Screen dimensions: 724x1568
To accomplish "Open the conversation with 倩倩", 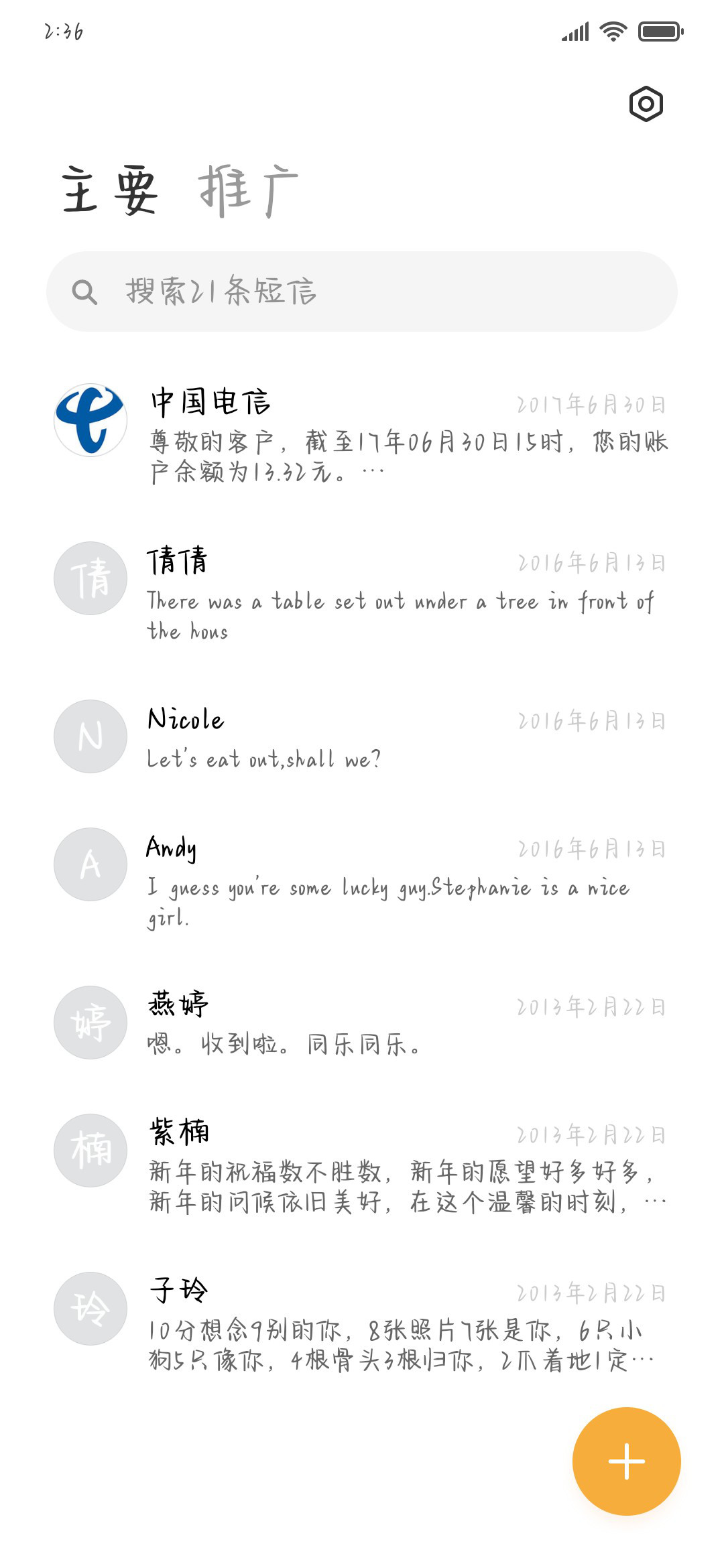I will 362,593.
